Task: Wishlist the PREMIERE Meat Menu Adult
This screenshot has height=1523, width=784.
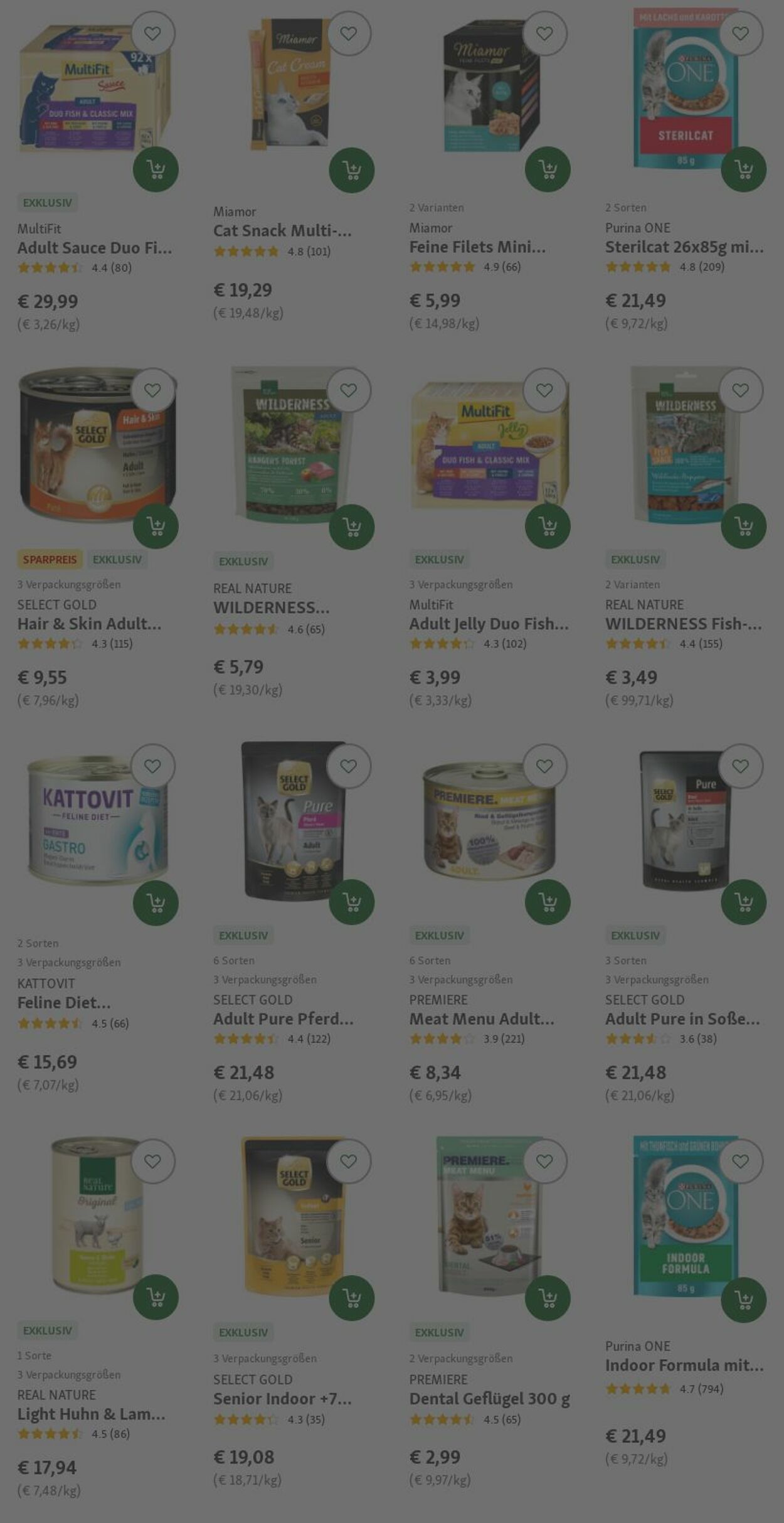Action: [544, 766]
